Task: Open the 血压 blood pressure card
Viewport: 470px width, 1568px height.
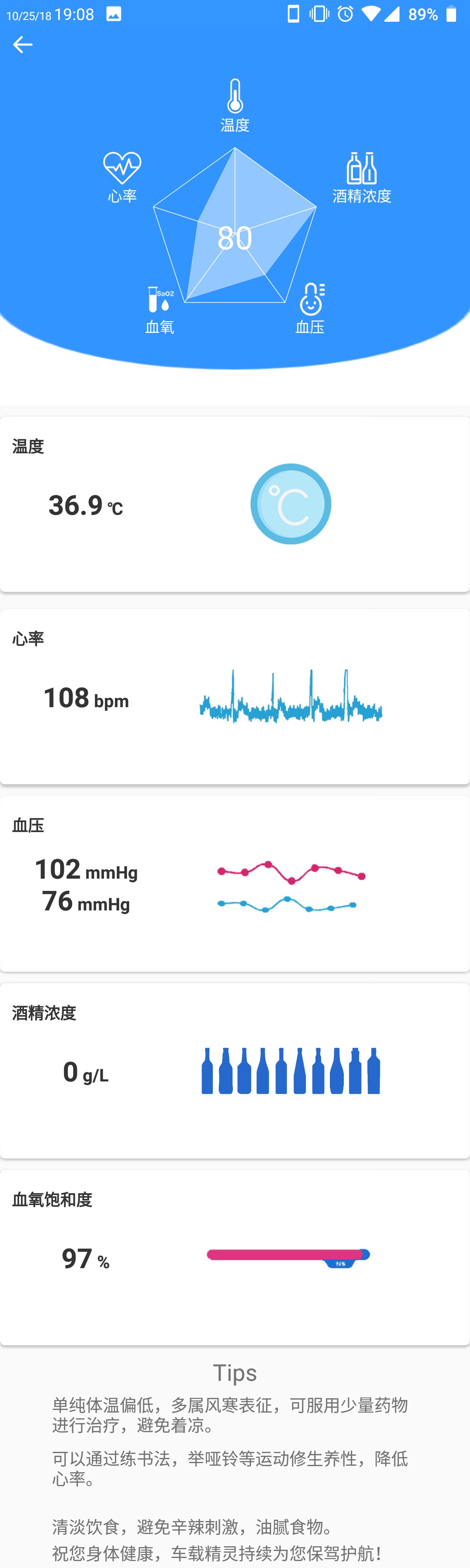Action: [235, 883]
